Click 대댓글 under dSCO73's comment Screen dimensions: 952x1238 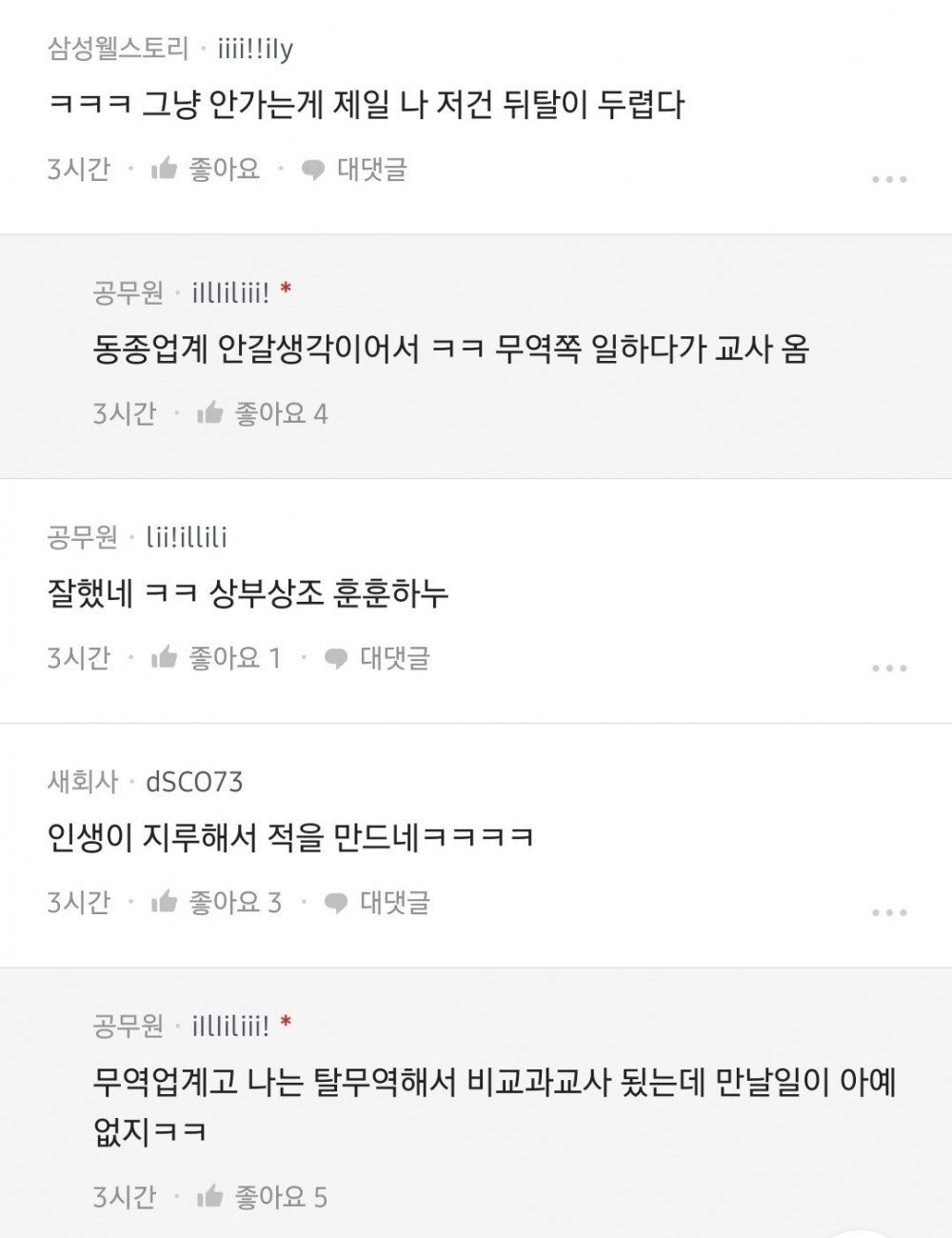pyautogui.click(x=393, y=900)
